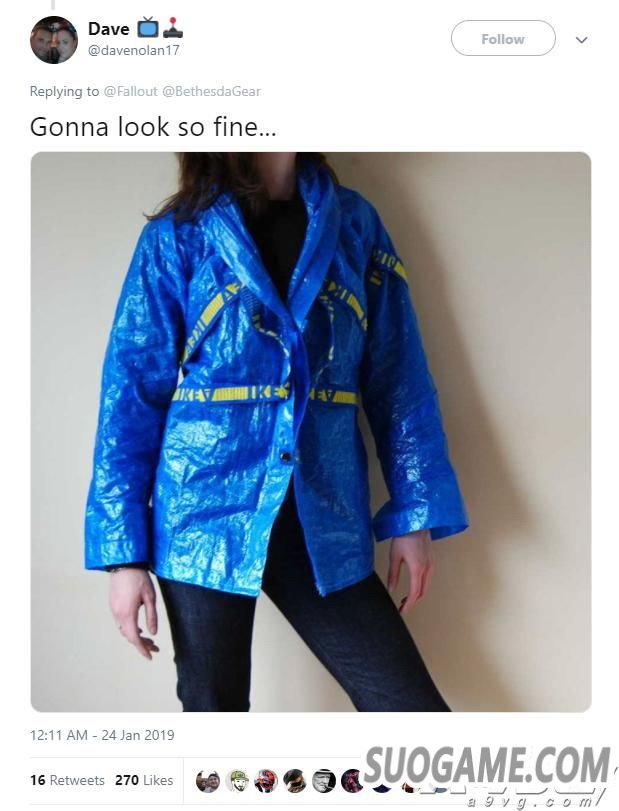Screen dimensions: 619x811
Task: Open the @Fallout mention link
Action: click(130, 91)
